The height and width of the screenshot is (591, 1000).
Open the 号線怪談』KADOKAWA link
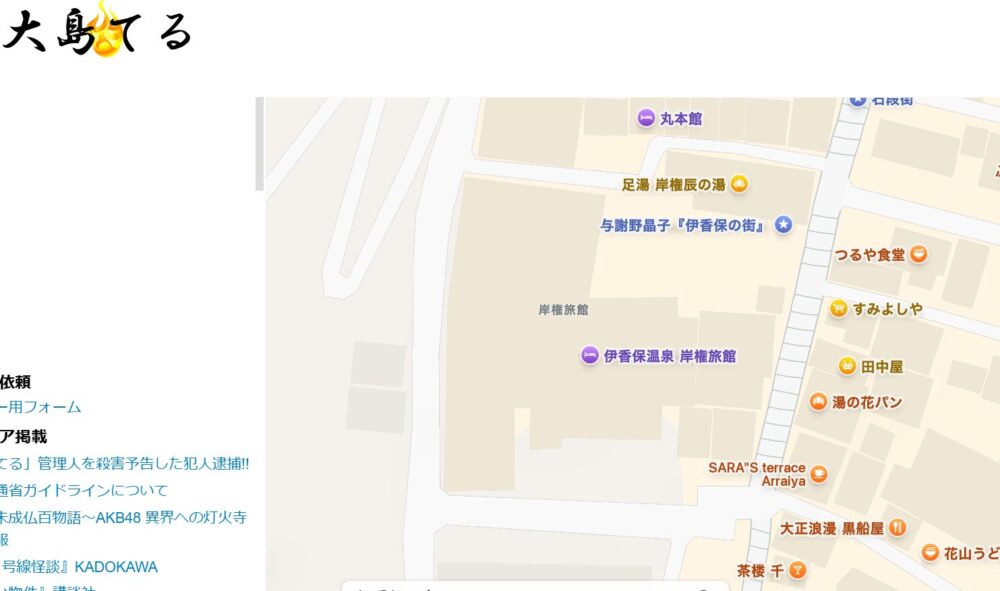point(79,566)
